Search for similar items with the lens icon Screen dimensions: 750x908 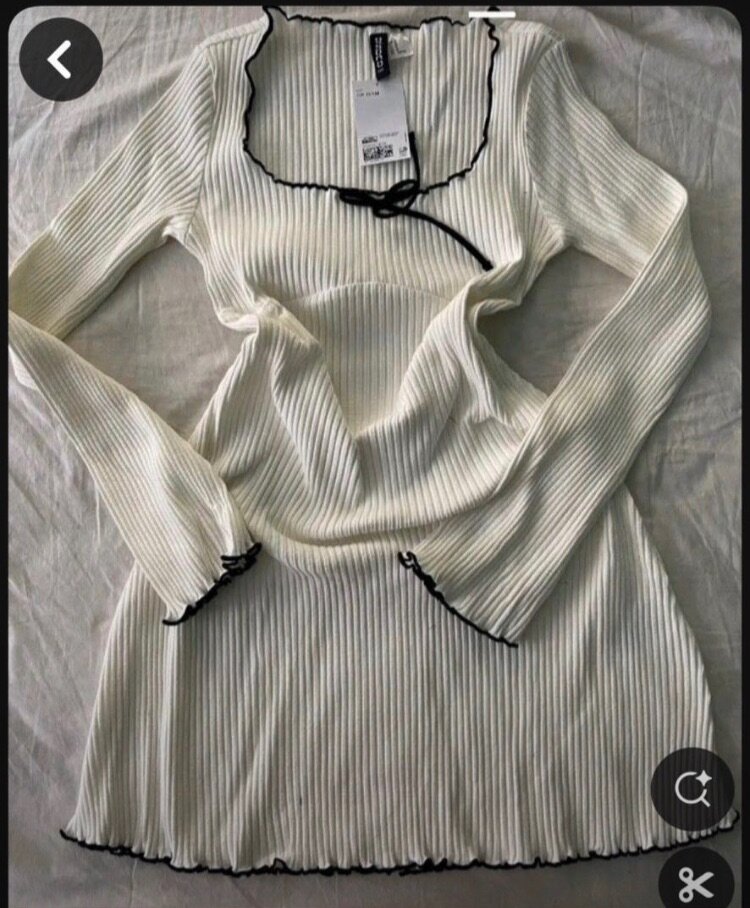tap(692, 789)
